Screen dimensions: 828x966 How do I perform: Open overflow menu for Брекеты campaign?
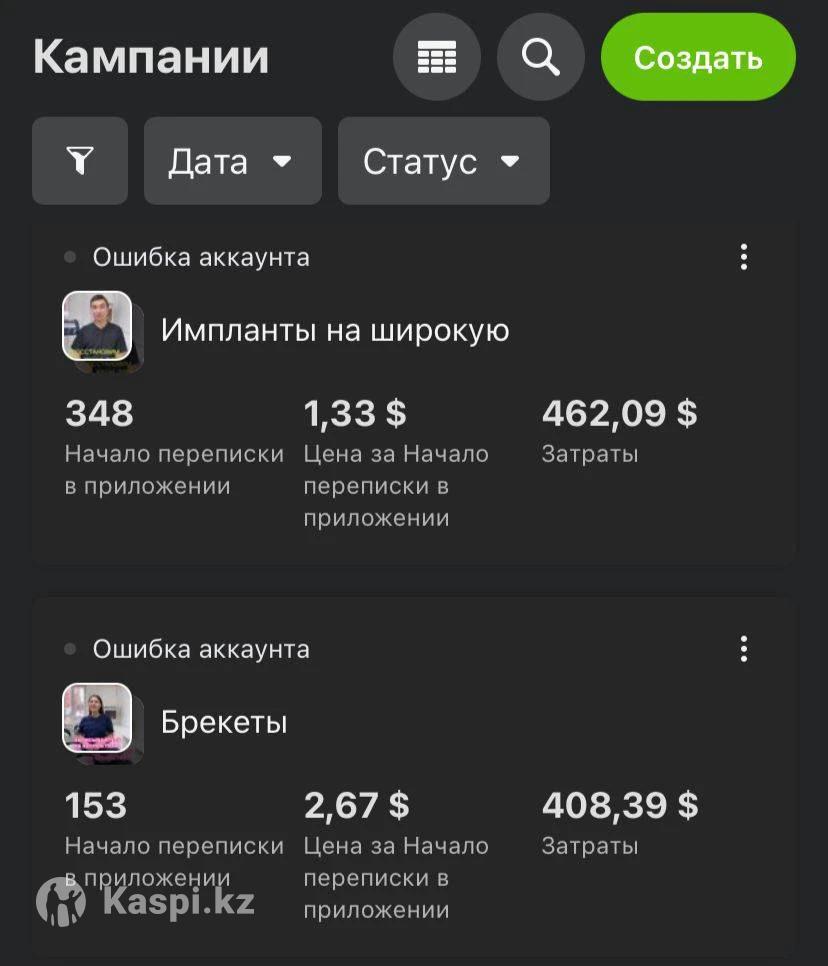(743, 649)
